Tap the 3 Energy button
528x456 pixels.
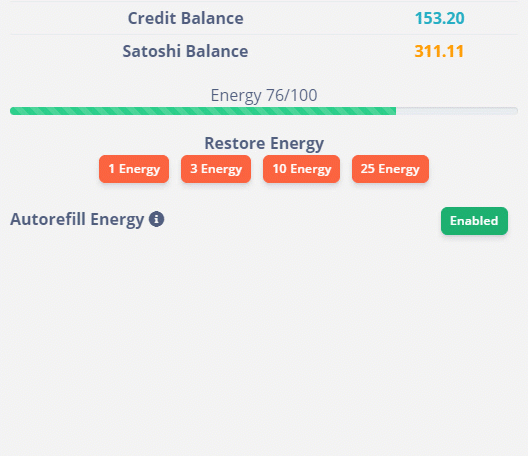pyautogui.click(x=216, y=169)
